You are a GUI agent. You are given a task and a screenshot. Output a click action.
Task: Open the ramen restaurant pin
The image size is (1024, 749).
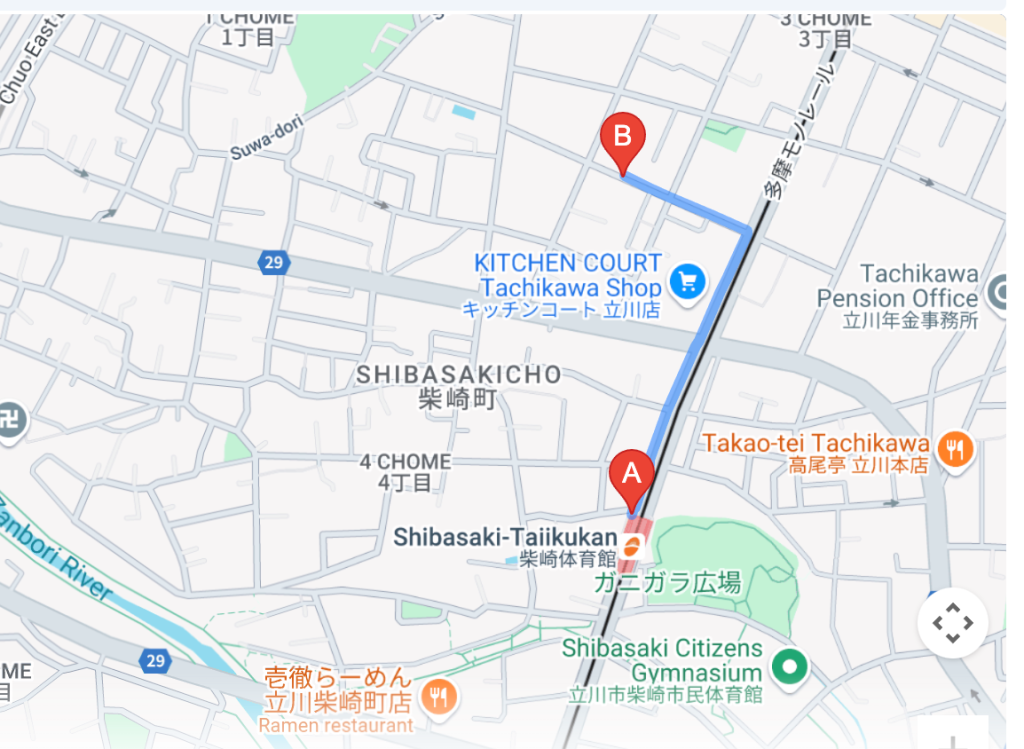pyautogui.click(x=437, y=698)
